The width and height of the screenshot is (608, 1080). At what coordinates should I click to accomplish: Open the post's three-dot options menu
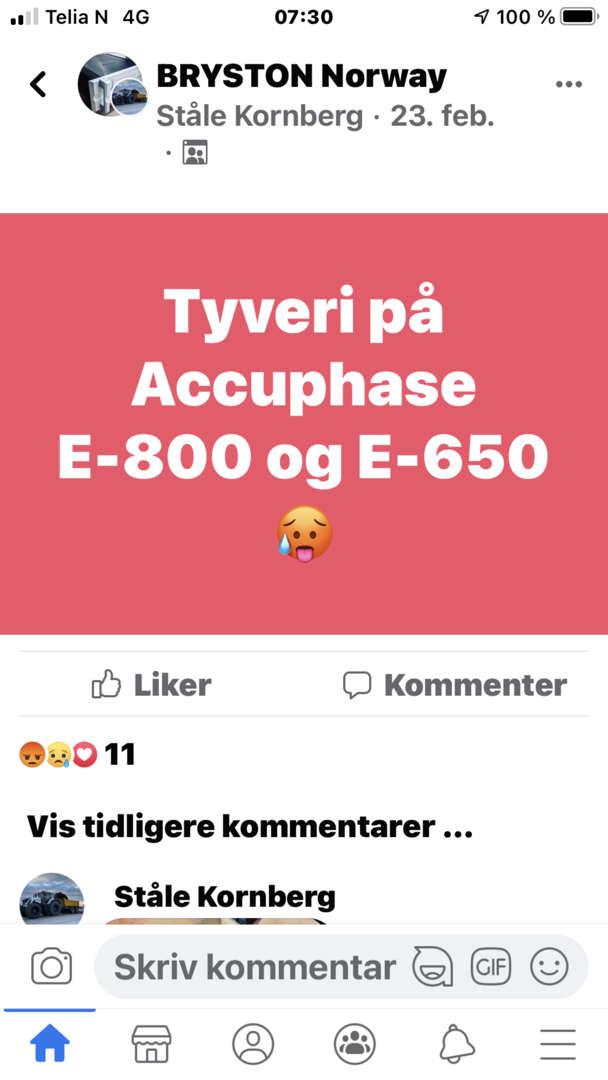tap(568, 85)
